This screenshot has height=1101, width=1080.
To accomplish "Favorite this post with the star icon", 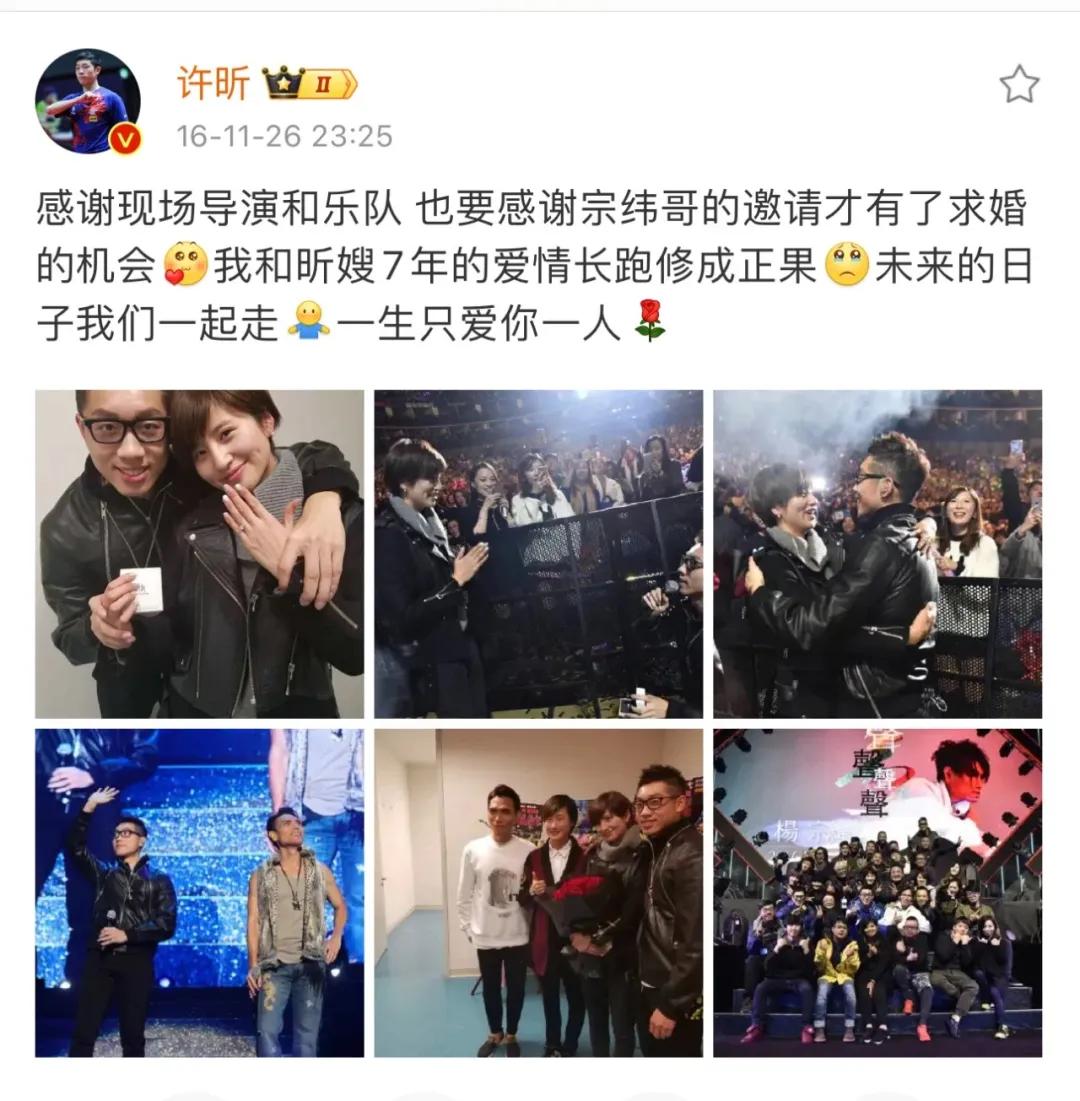I will 1019,84.
